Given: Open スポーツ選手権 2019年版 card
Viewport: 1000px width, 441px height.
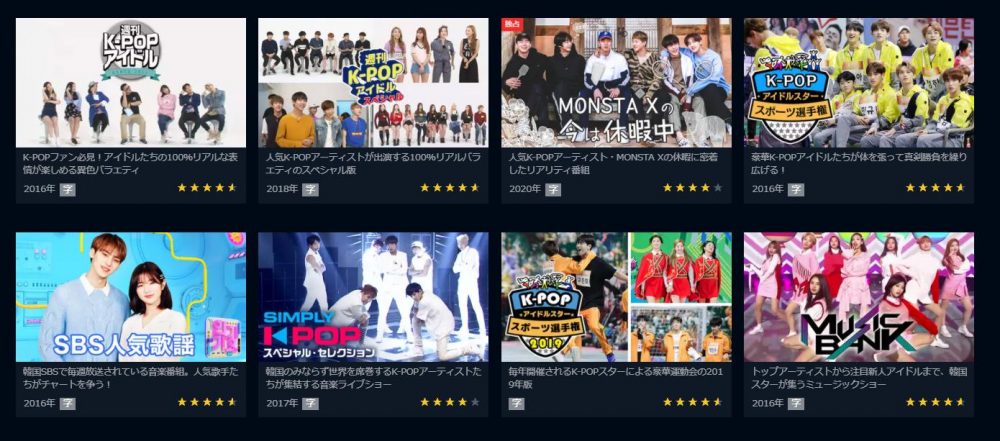Looking at the screenshot, I should (x=616, y=297).
